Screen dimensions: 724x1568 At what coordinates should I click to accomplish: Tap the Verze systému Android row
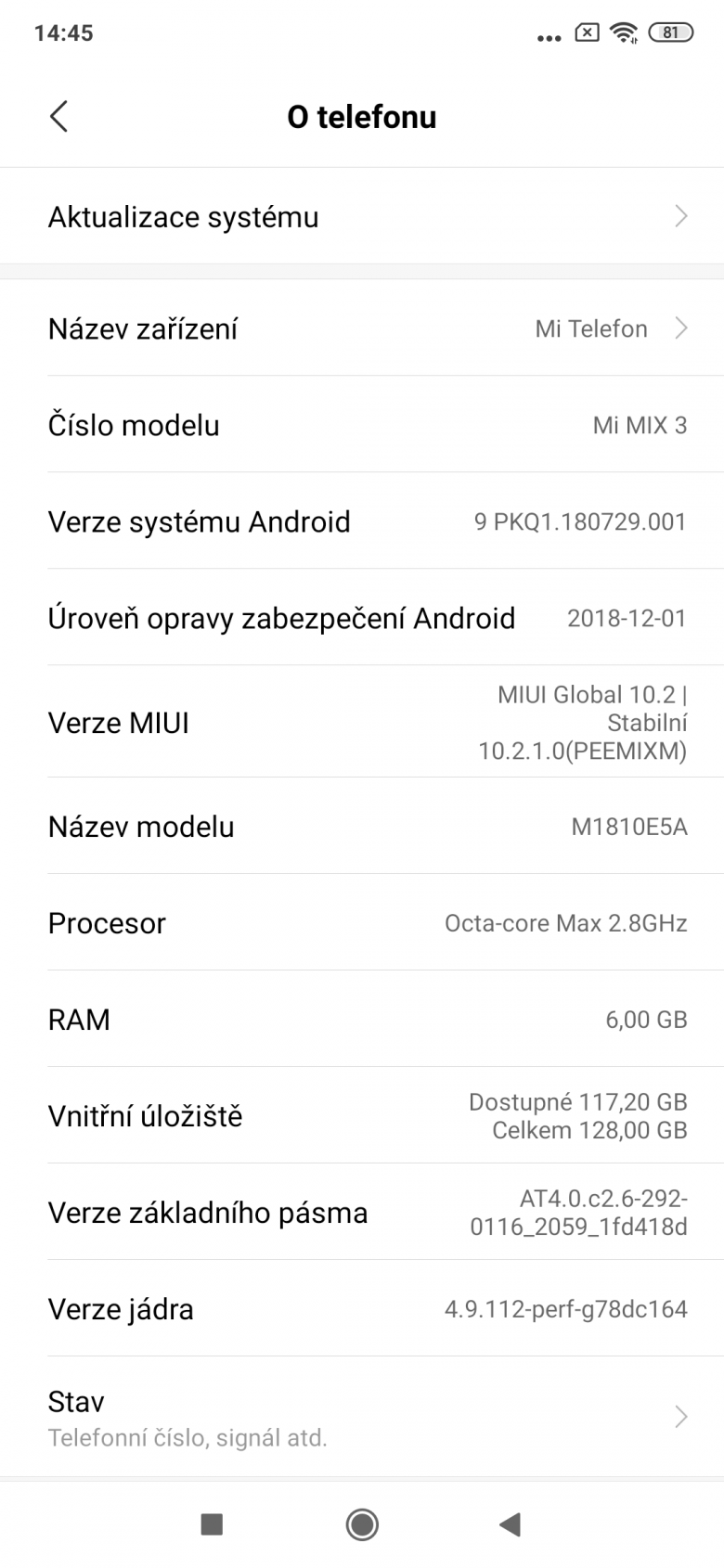click(x=362, y=521)
